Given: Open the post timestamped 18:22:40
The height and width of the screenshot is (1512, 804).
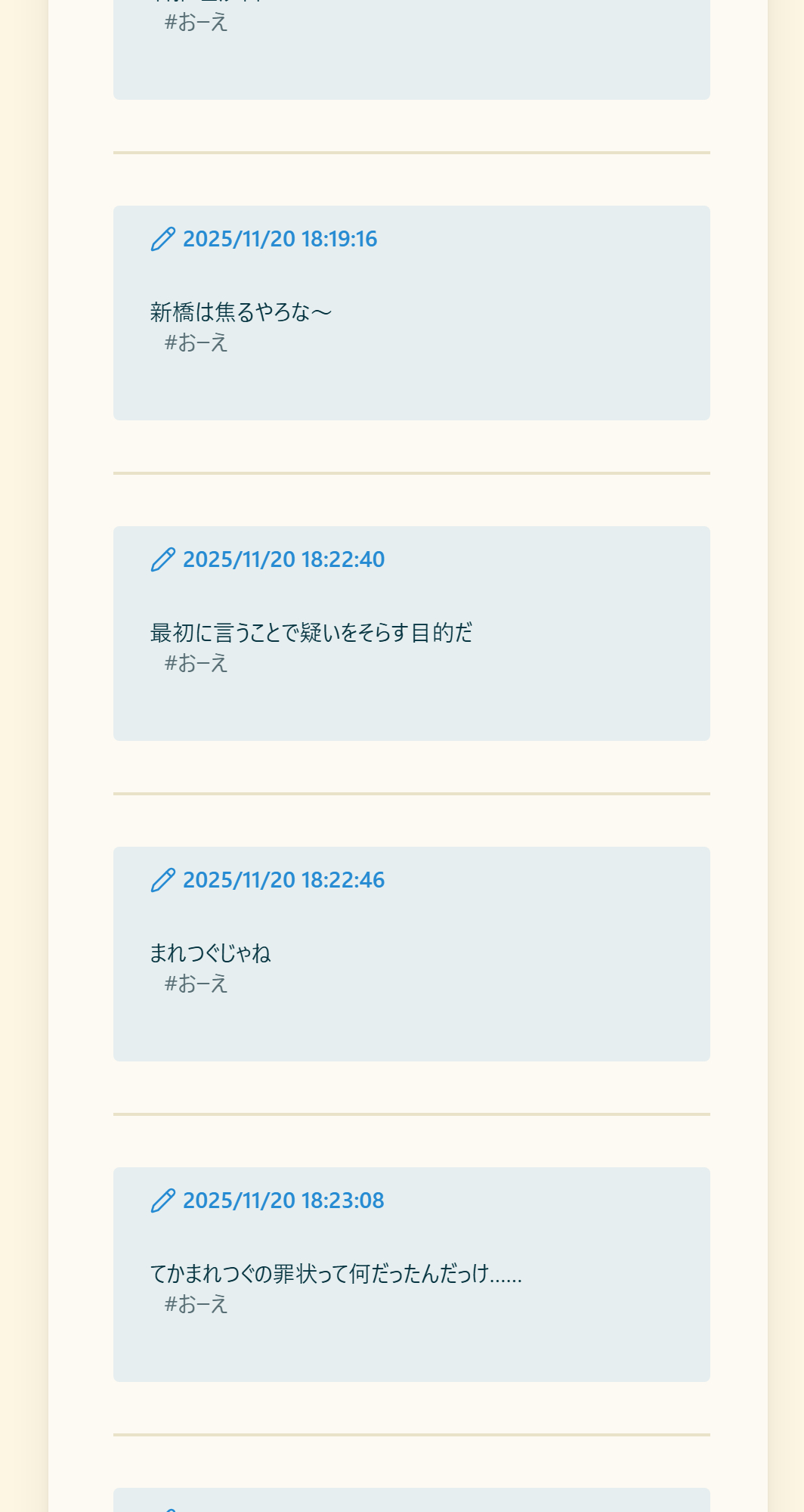Looking at the screenshot, I should pos(283,559).
